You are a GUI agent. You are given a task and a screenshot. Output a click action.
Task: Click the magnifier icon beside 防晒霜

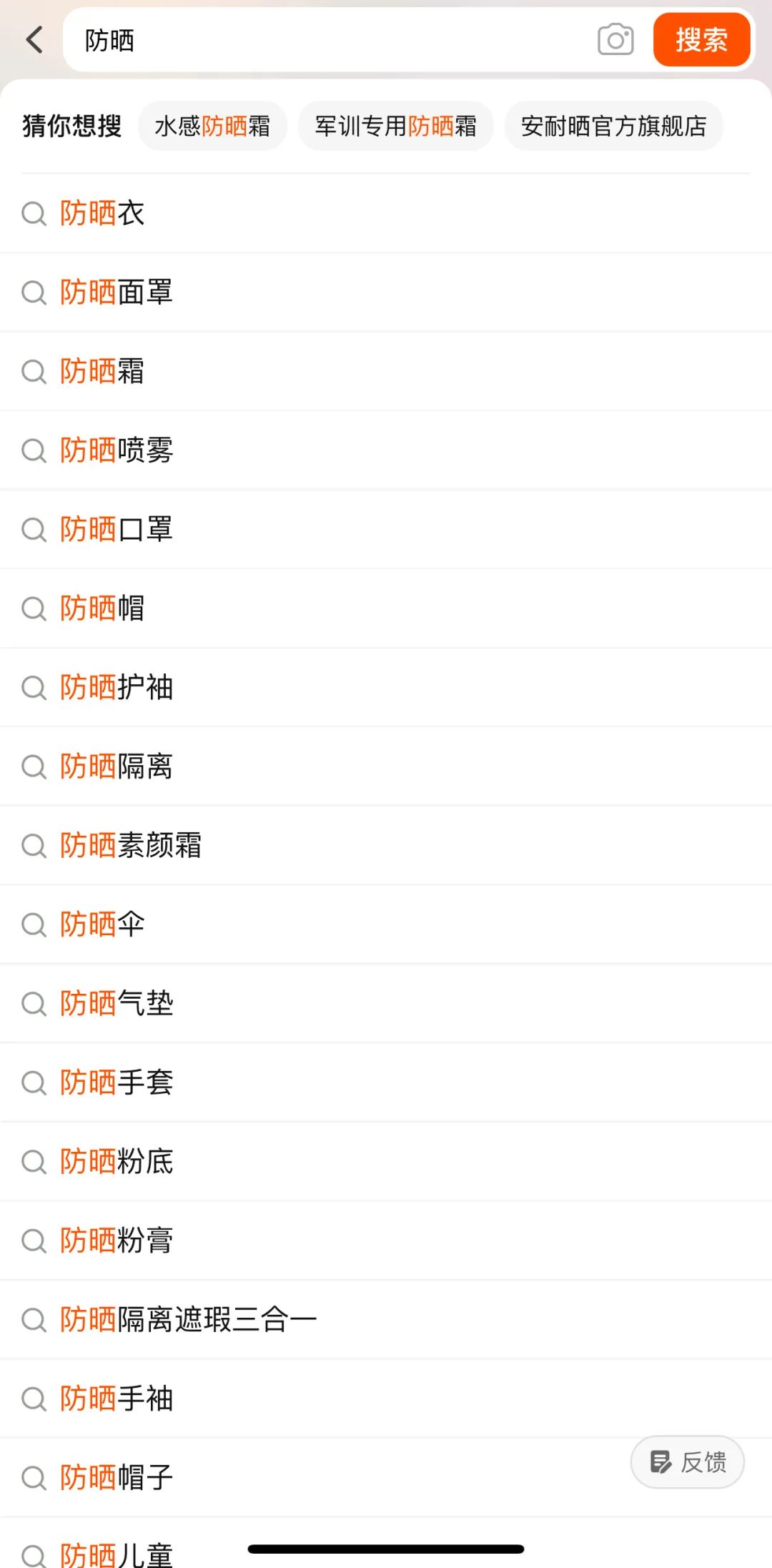[34, 371]
